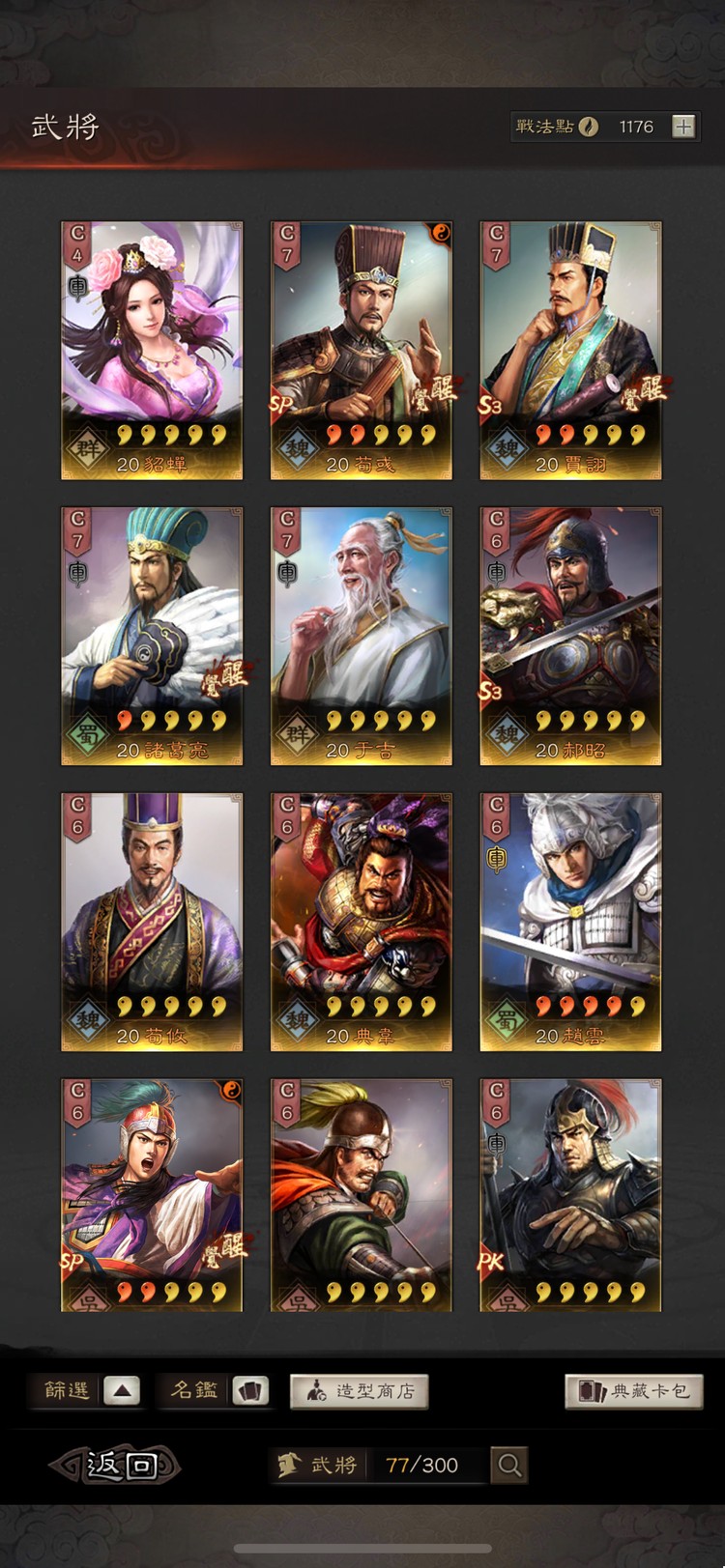This screenshot has width=725, height=1568.
Task: Open the 典藏卡包 card pack
Action: click(x=634, y=1391)
